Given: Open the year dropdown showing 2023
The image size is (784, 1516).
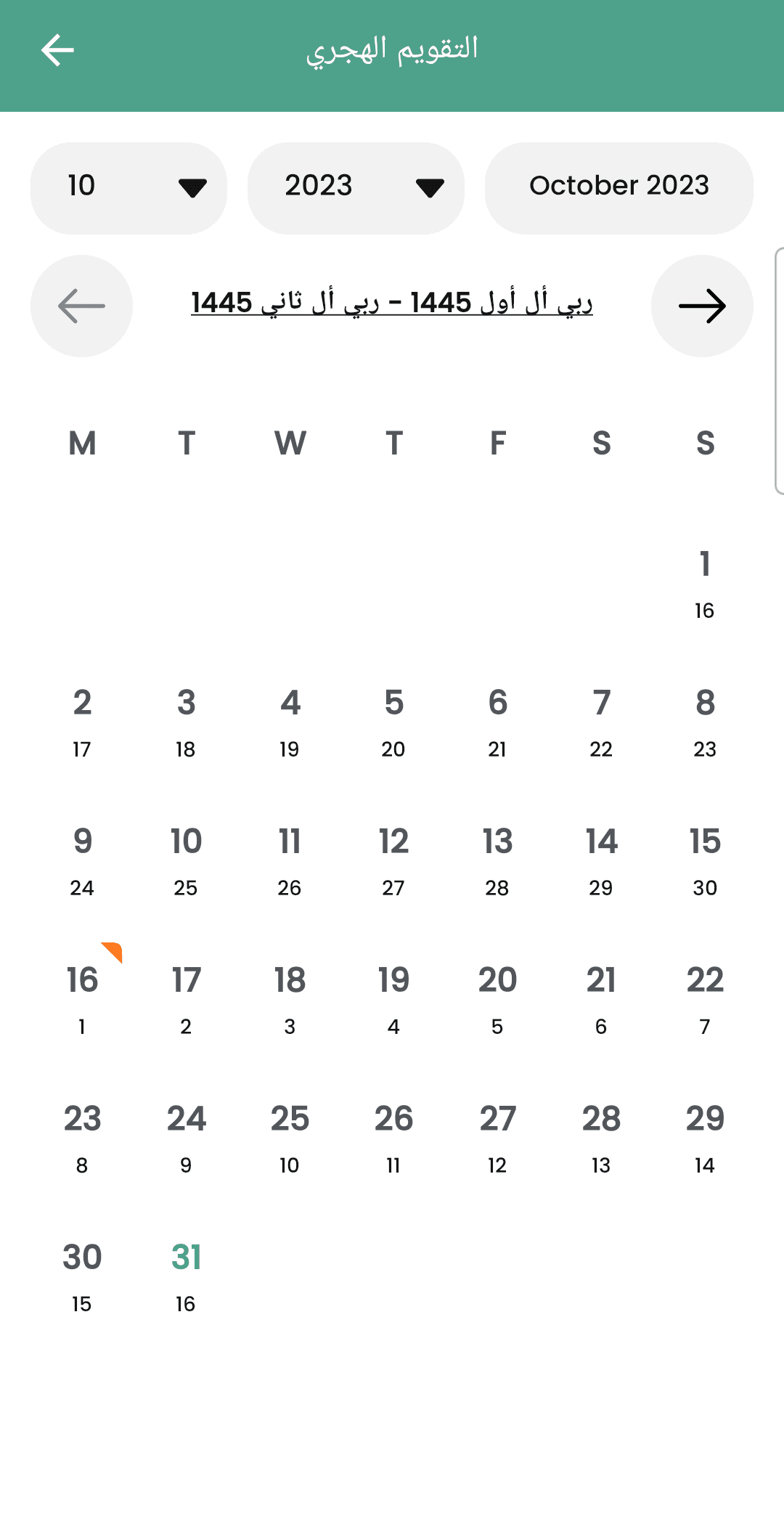Looking at the screenshot, I should click(356, 188).
